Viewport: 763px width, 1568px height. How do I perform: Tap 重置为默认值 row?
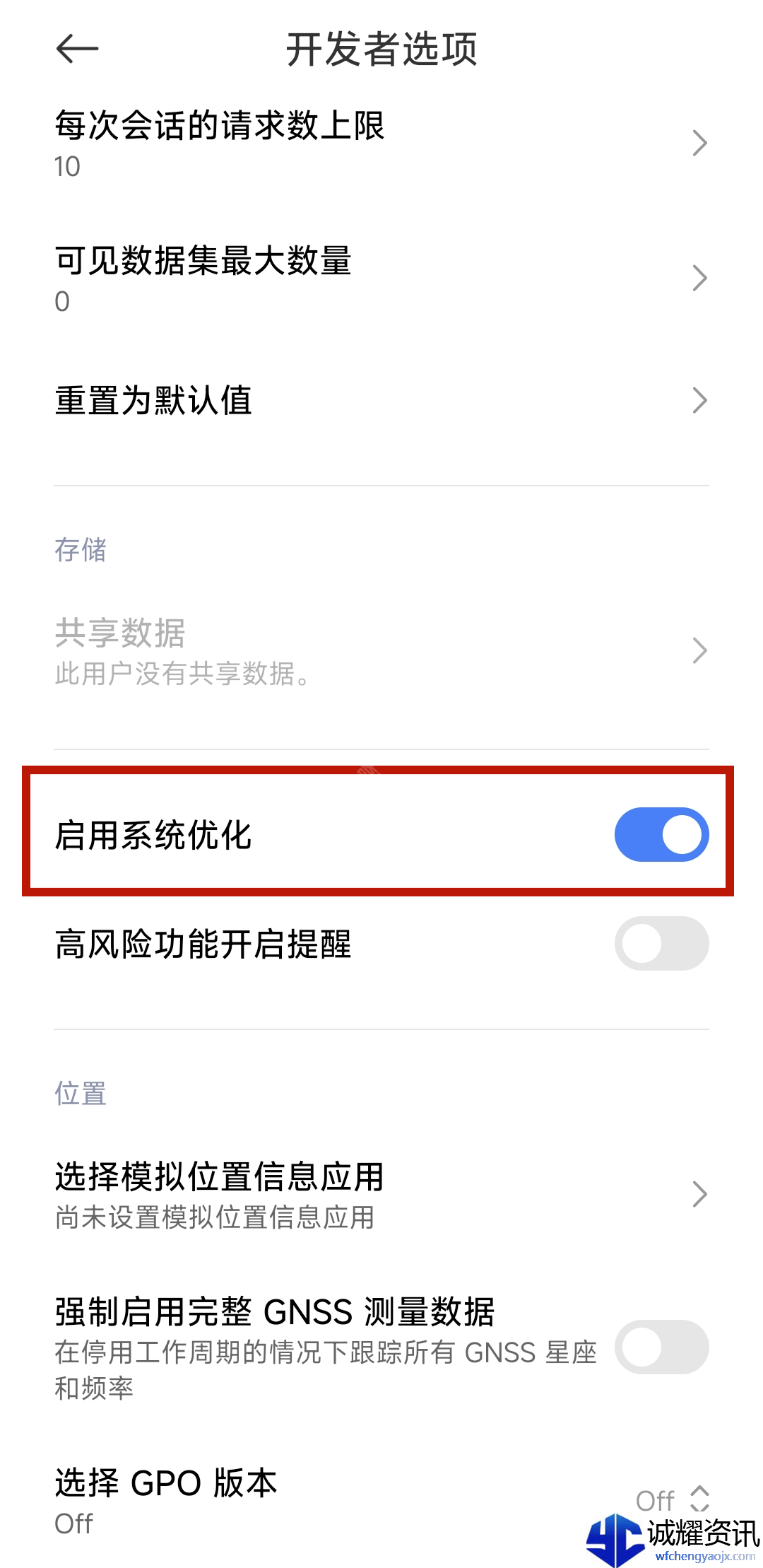pos(381,400)
